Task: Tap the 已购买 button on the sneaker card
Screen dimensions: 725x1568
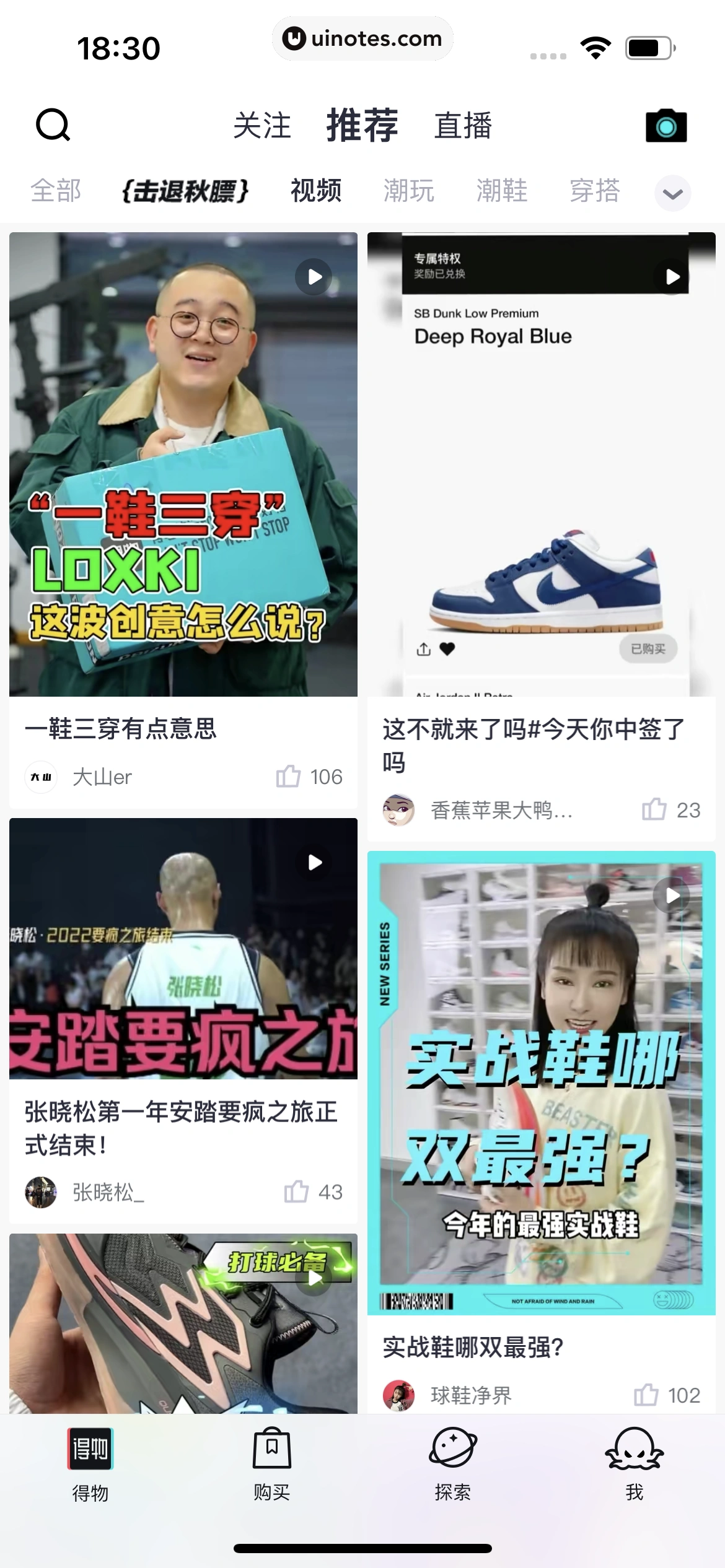Action: click(648, 650)
